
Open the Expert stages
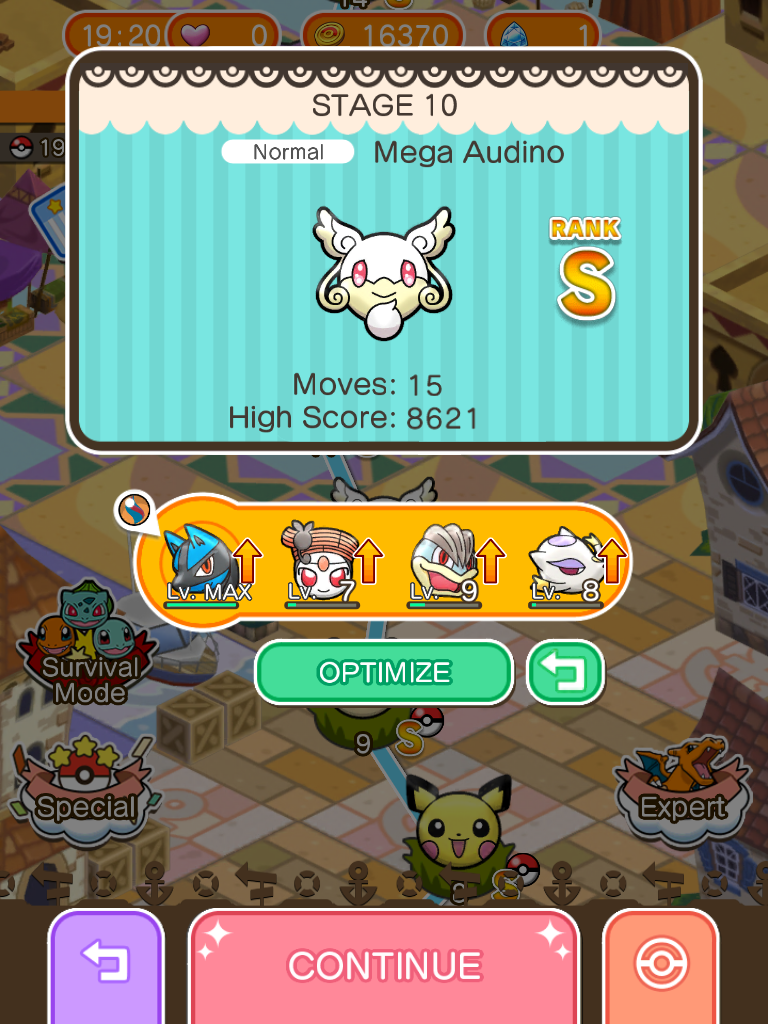(x=682, y=788)
